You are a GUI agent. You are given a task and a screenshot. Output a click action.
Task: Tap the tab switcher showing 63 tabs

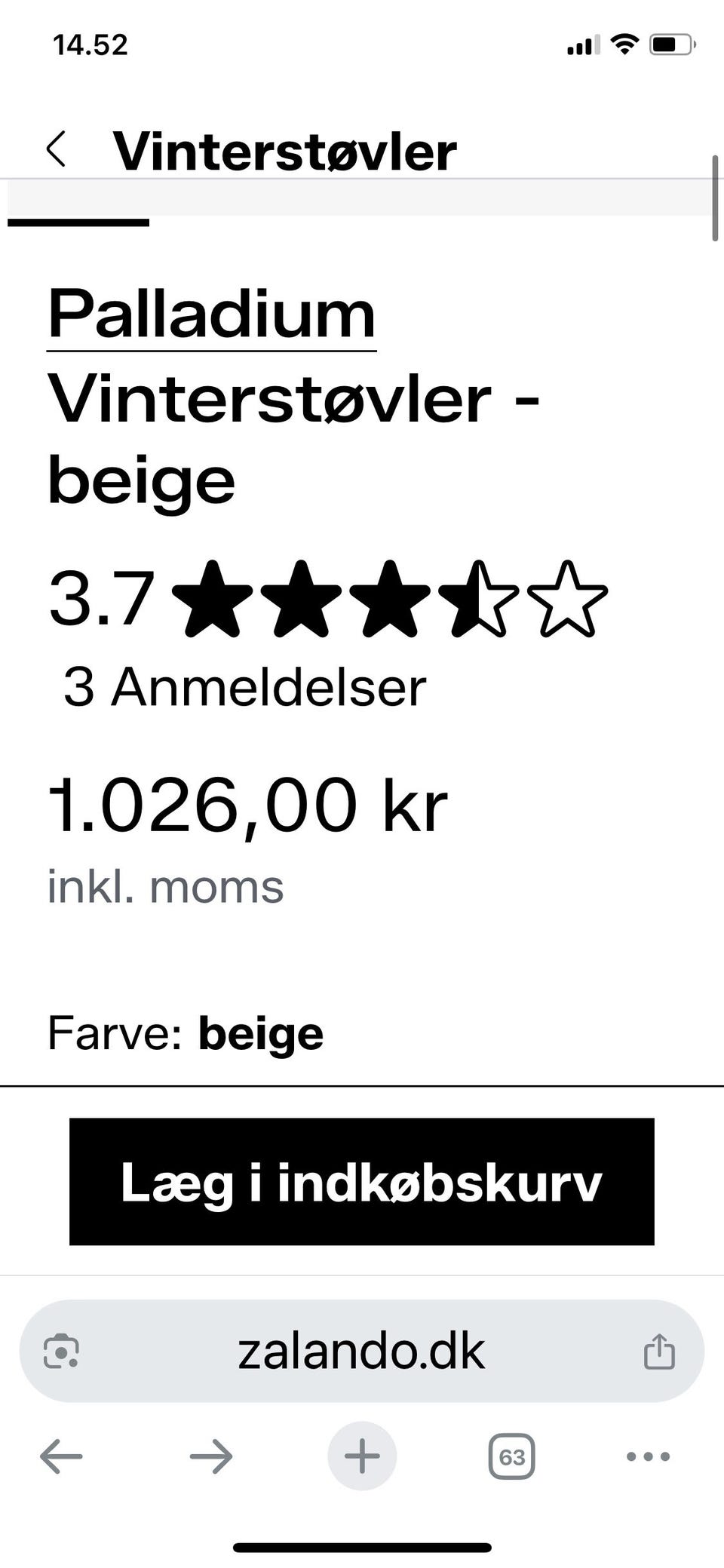point(511,1456)
